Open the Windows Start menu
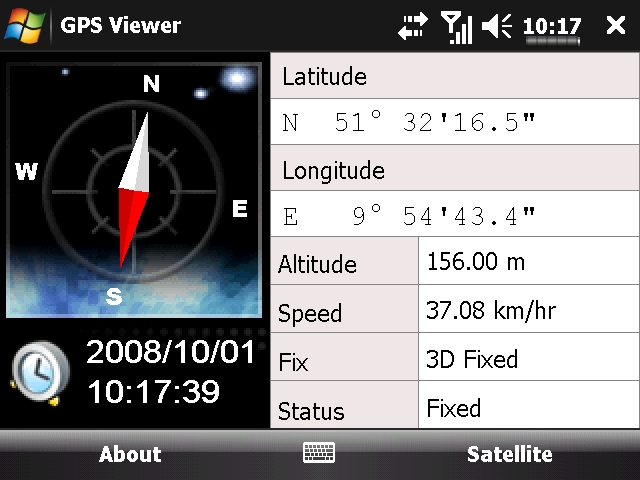The image size is (640, 480). pyautogui.click(x=24, y=25)
